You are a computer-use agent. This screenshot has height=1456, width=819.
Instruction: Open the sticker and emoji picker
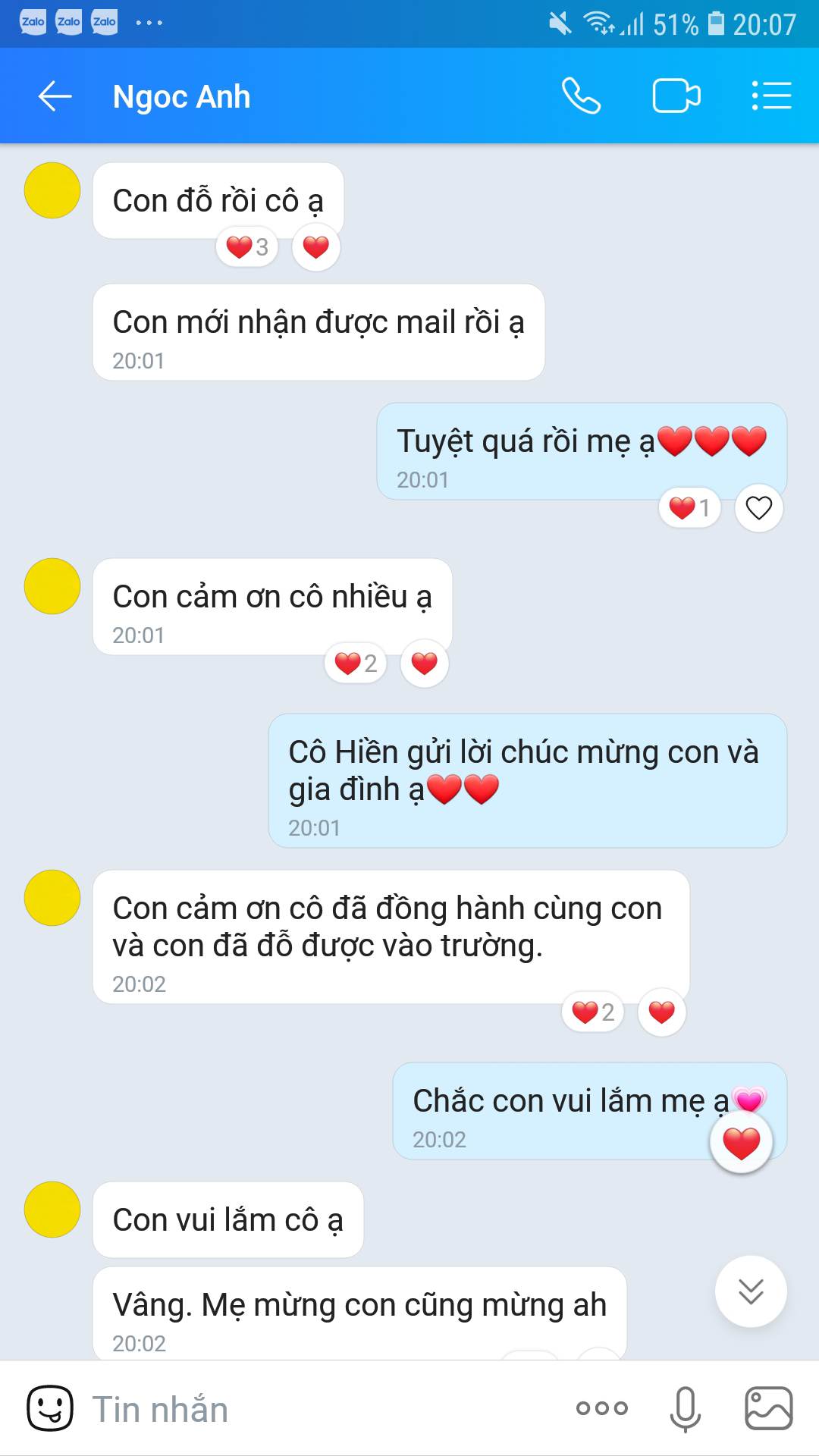(x=50, y=1409)
